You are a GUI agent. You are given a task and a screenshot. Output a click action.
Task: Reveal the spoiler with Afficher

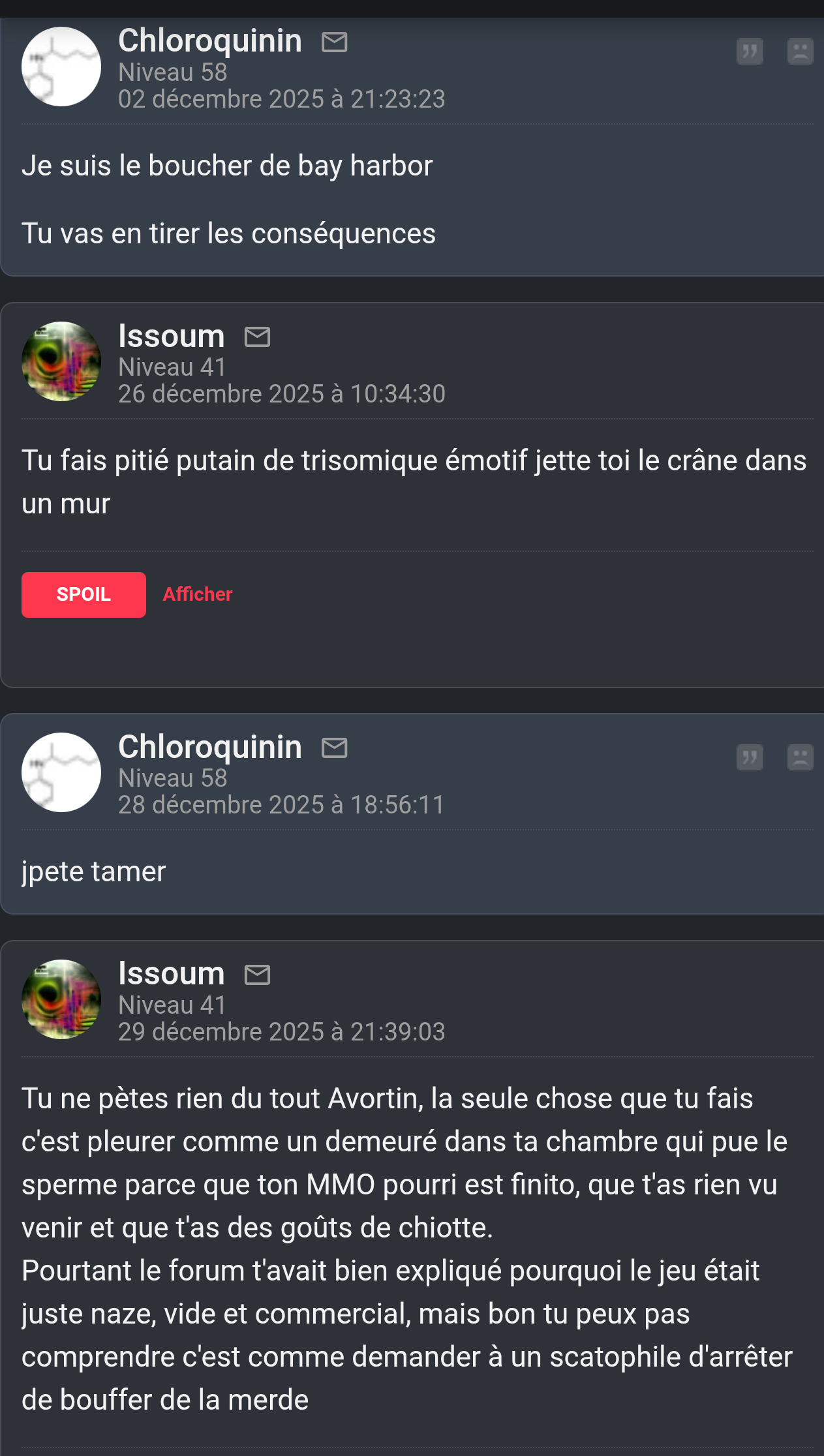(198, 594)
